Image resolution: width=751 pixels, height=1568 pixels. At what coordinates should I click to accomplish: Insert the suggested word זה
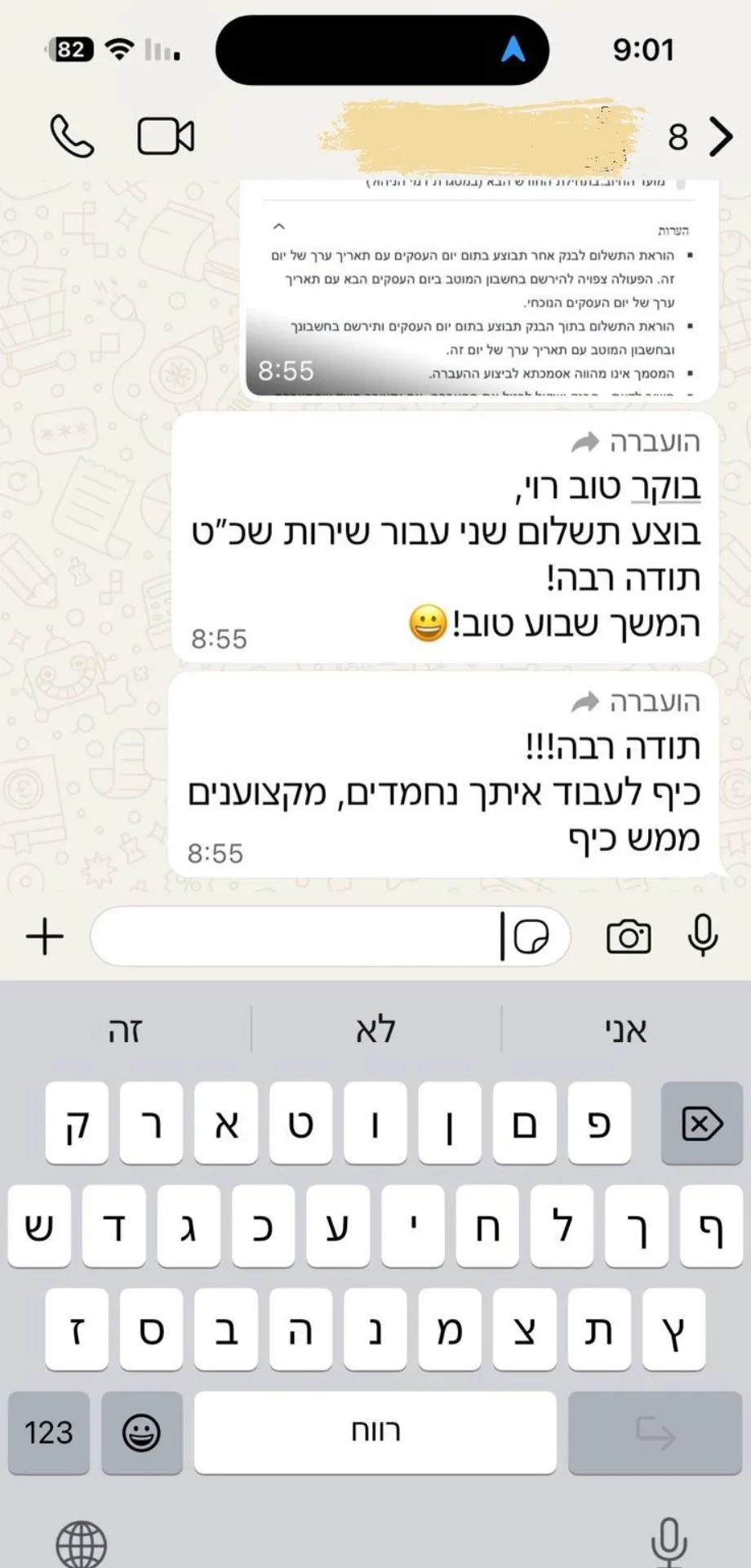[125, 1030]
